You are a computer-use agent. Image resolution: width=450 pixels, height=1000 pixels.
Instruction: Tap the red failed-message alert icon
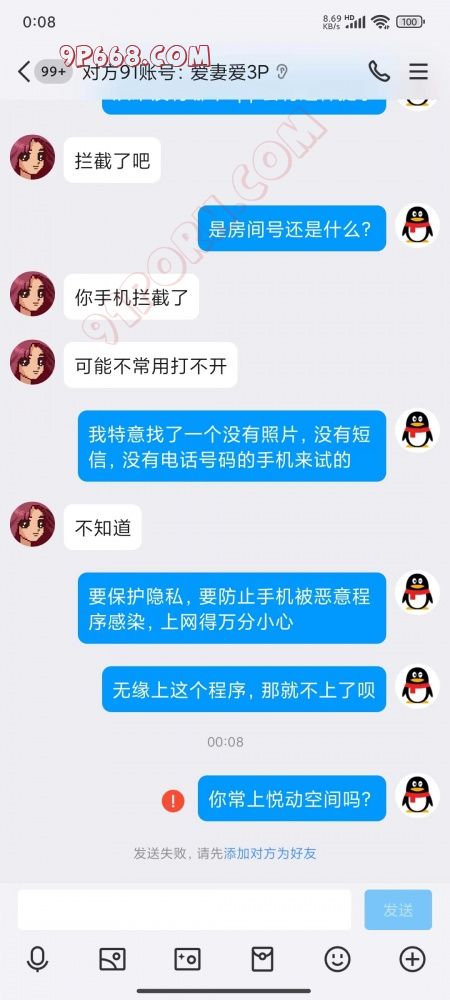pos(173,800)
